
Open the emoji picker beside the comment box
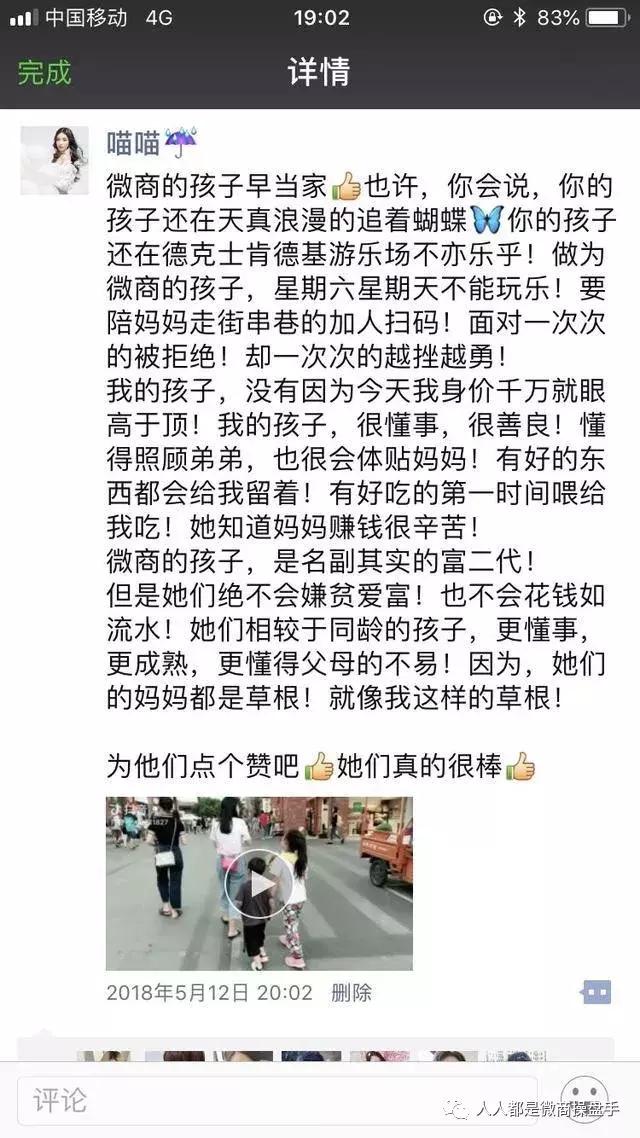point(585,1100)
